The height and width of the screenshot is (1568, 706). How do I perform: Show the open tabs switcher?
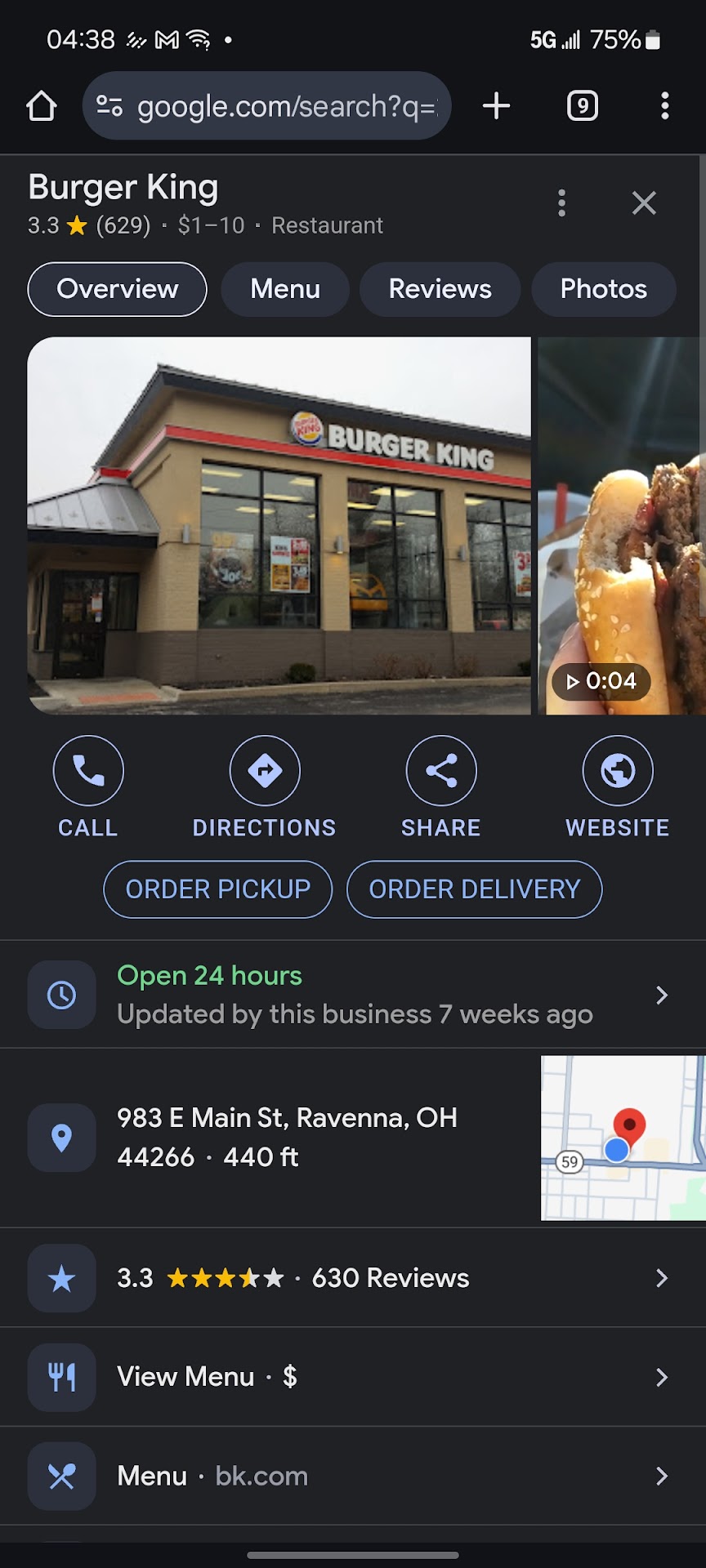[x=582, y=106]
